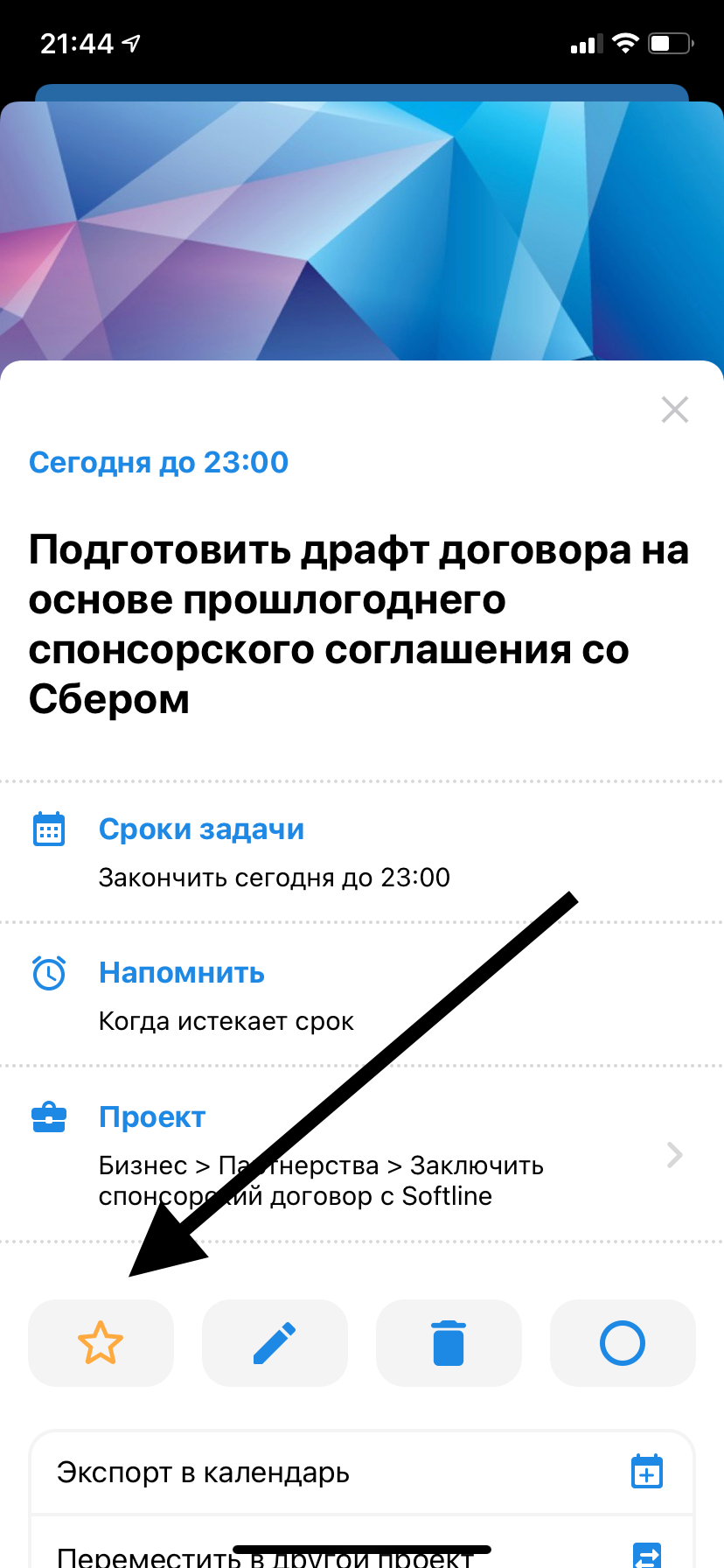Image resolution: width=724 pixels, height=1568 pixels.
Task: Mark the task with the star
Action: (x=101, y=1343)
